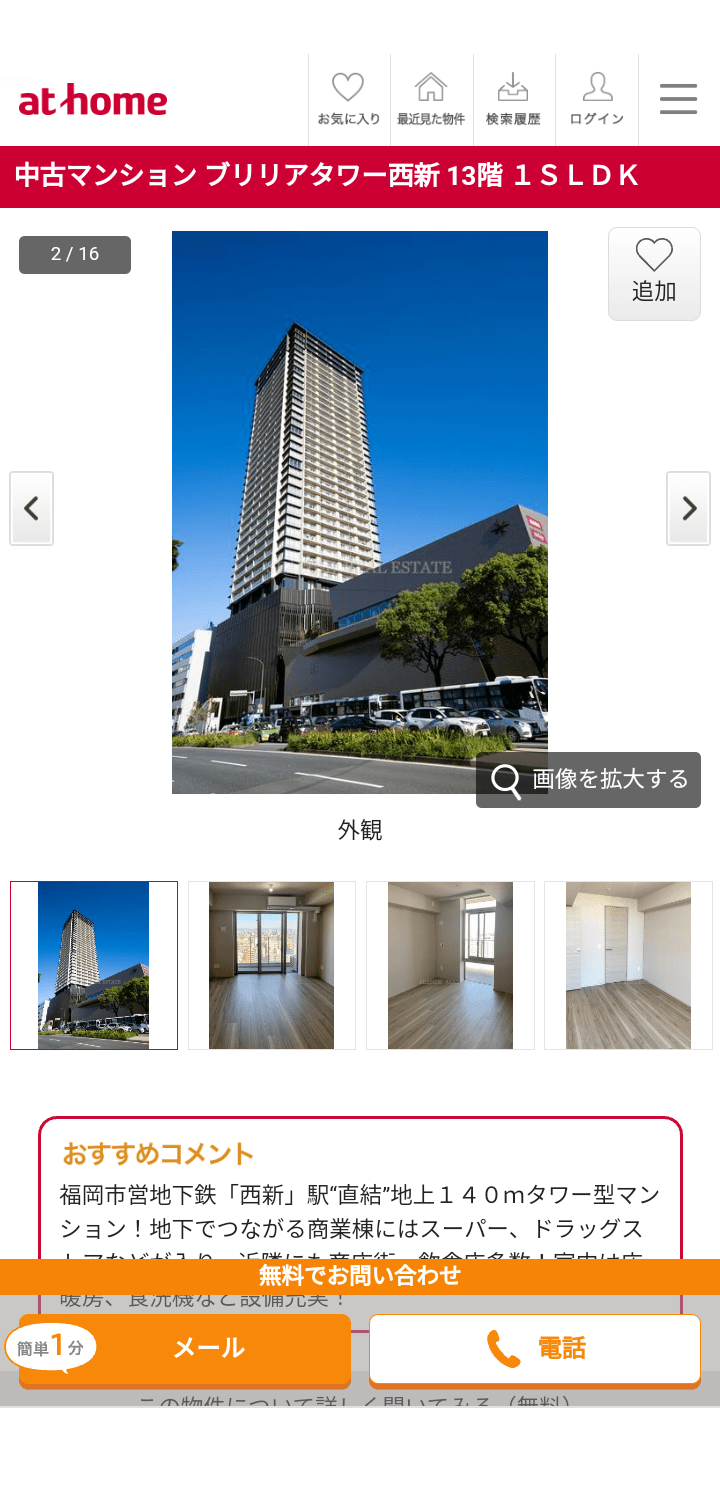The width and height of the screenshot is (720, 1496).
Task: Add property to favorites with 追加
Action: tap(654, 274)
